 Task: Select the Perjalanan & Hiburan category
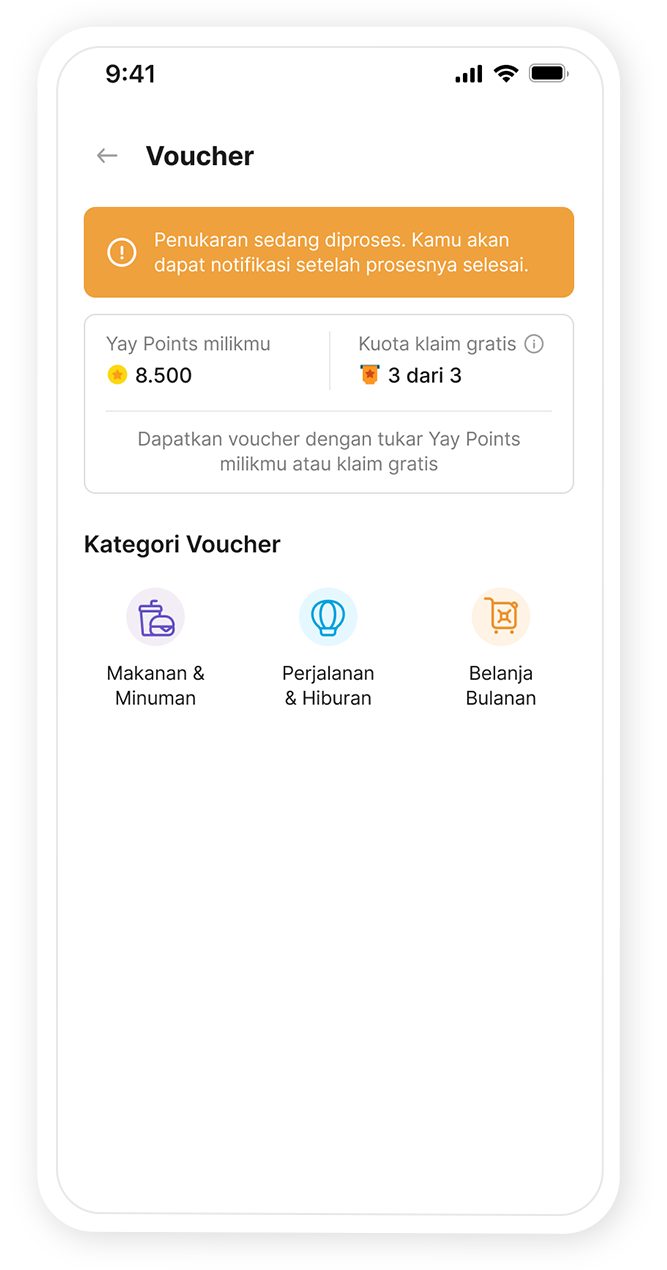[328, 648]
